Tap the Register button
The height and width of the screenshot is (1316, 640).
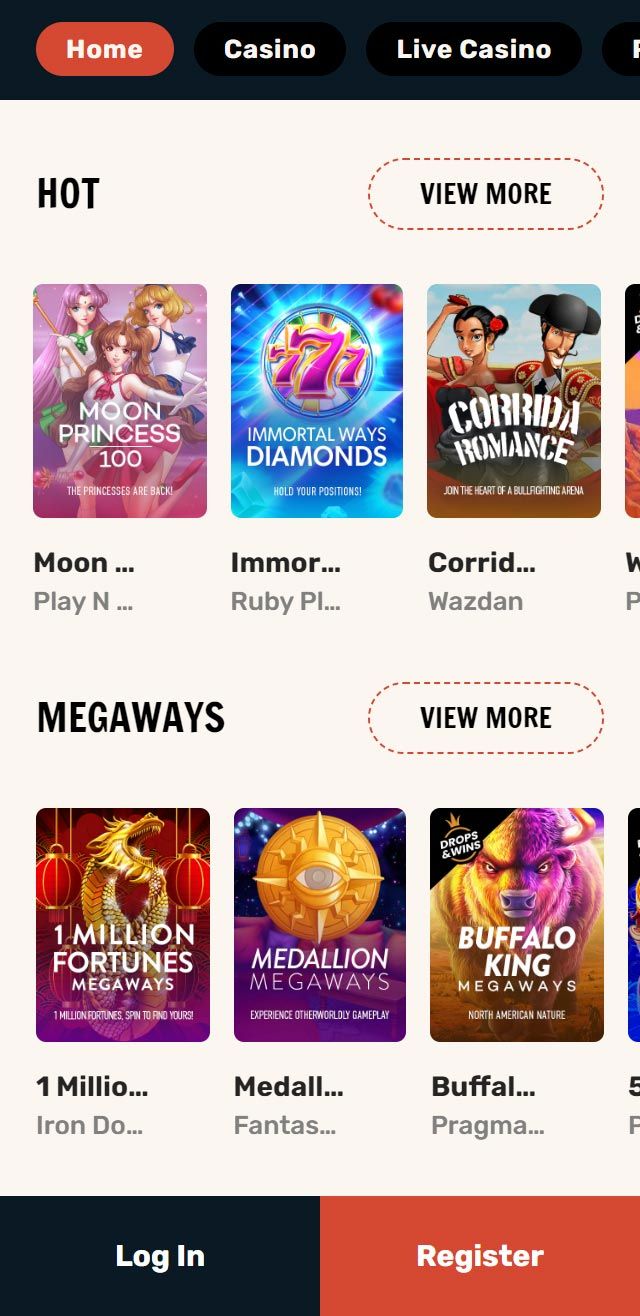(480, 1256)
